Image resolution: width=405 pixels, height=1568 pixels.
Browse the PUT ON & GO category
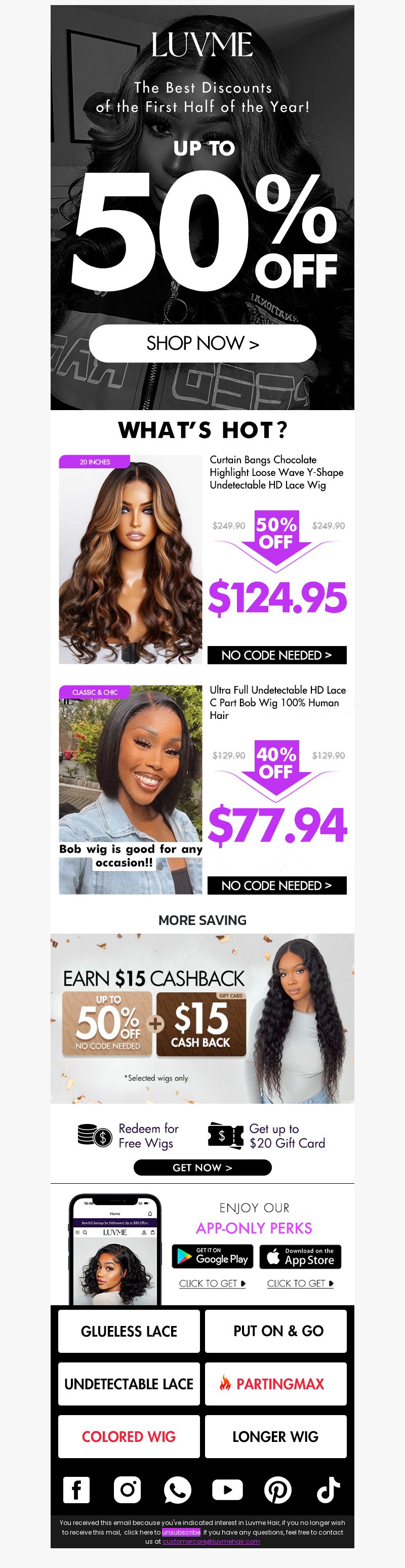click(276, 1331)
